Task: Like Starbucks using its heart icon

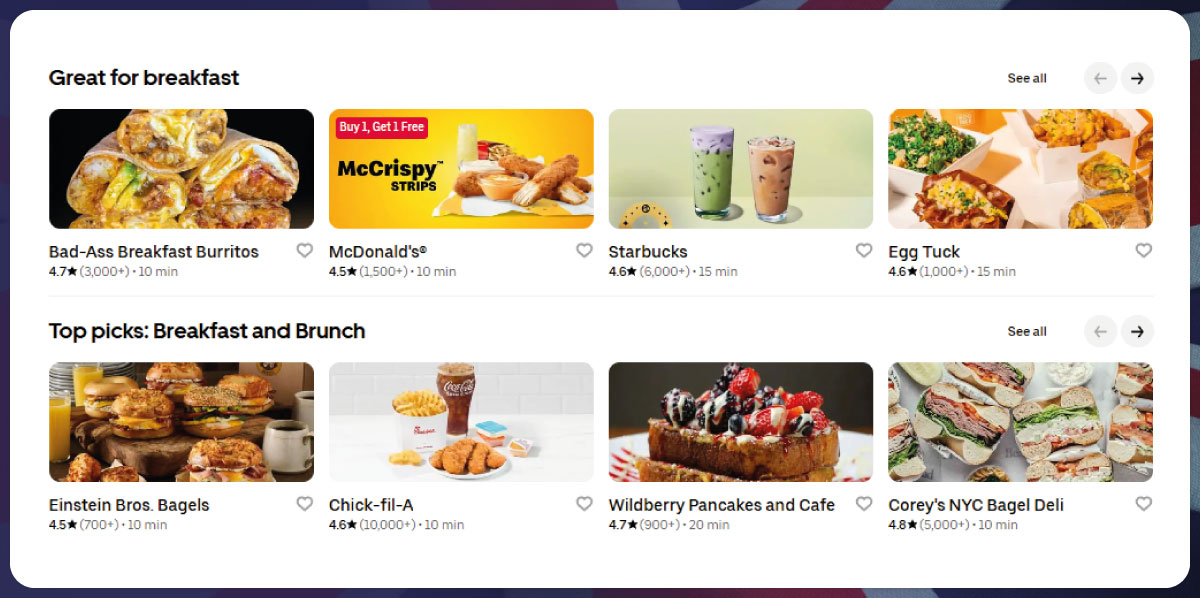Action: point(864,251)
